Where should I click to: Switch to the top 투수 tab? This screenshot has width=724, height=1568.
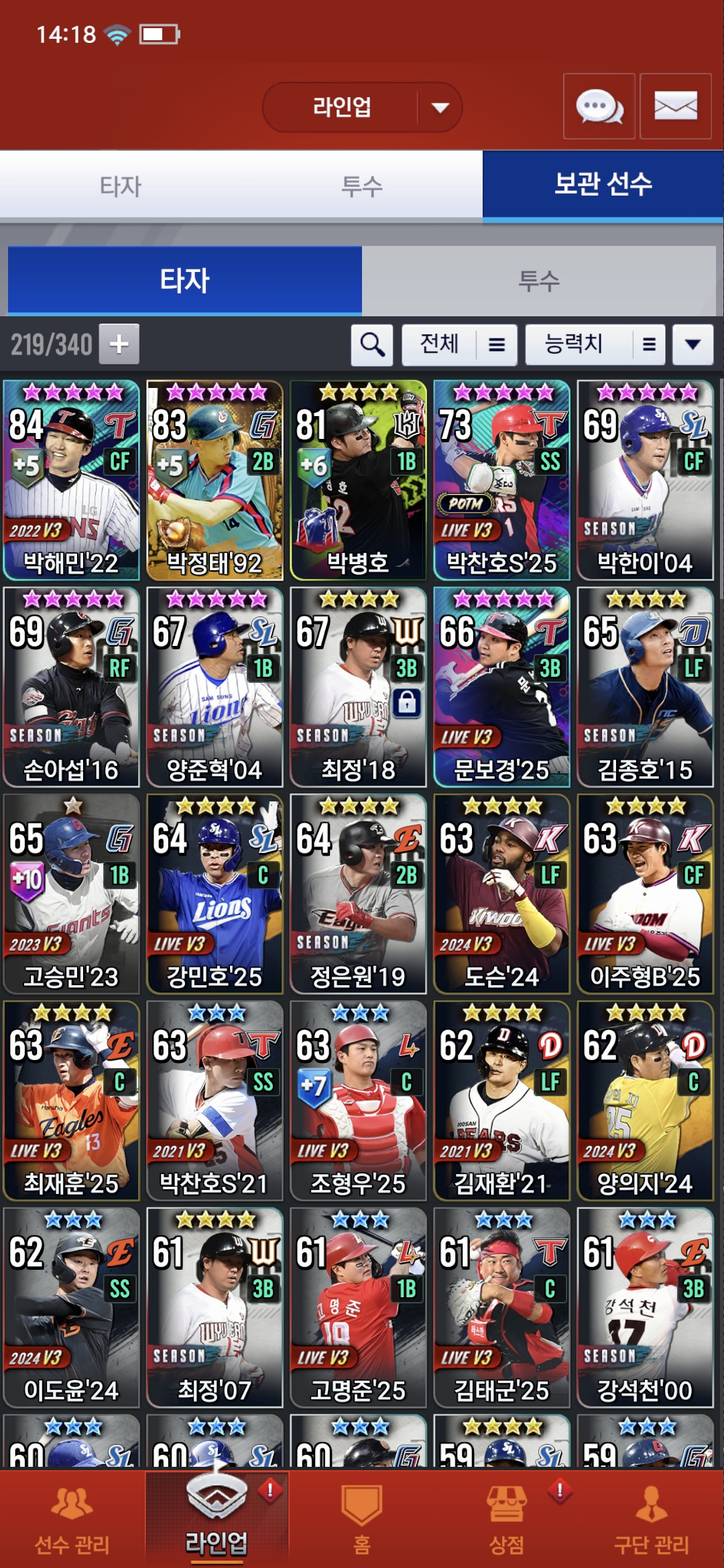point(362,186)
